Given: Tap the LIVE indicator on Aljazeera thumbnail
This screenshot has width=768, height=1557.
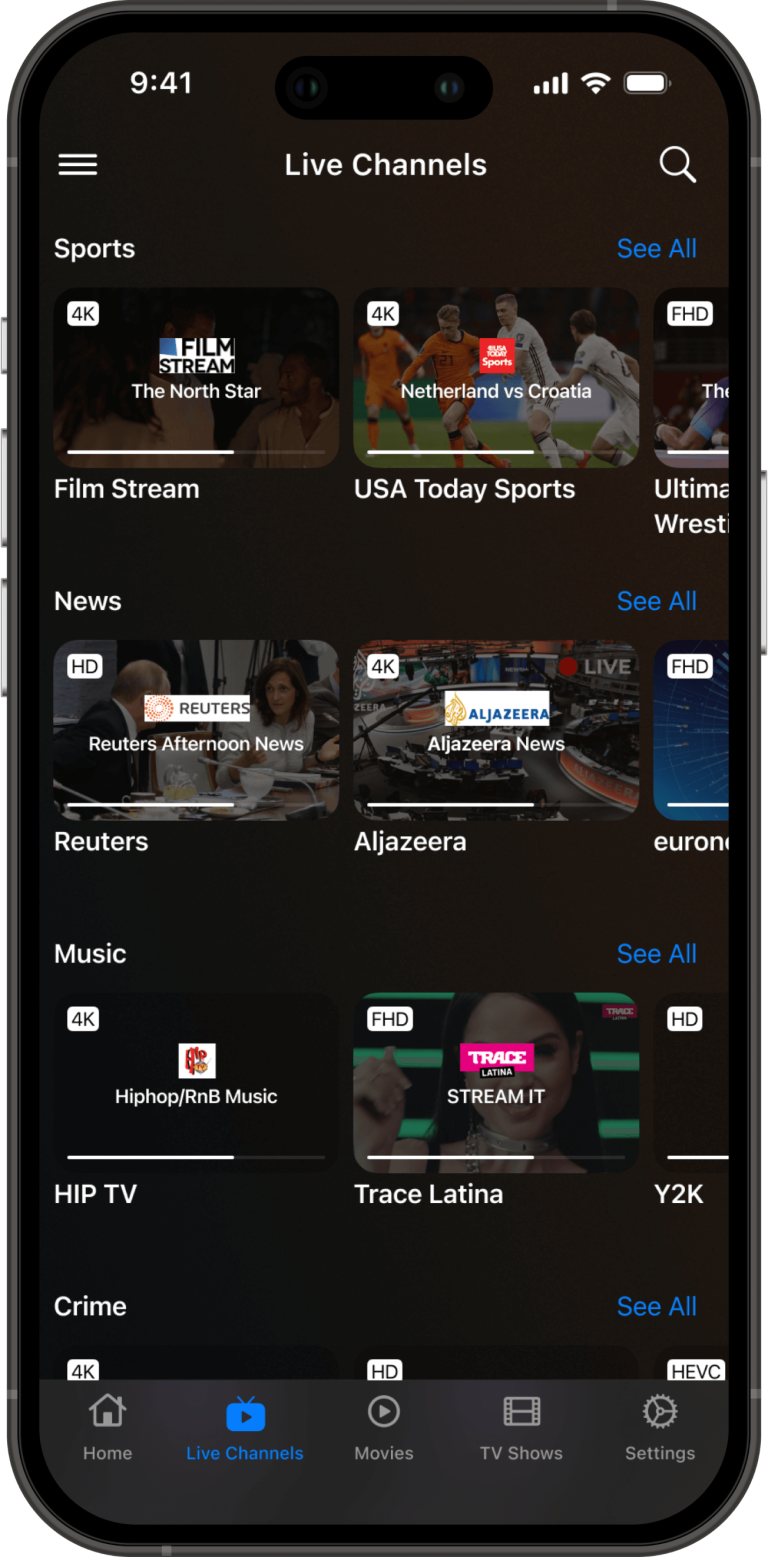Looking at the screenshot, I should [x=605, y=666].
